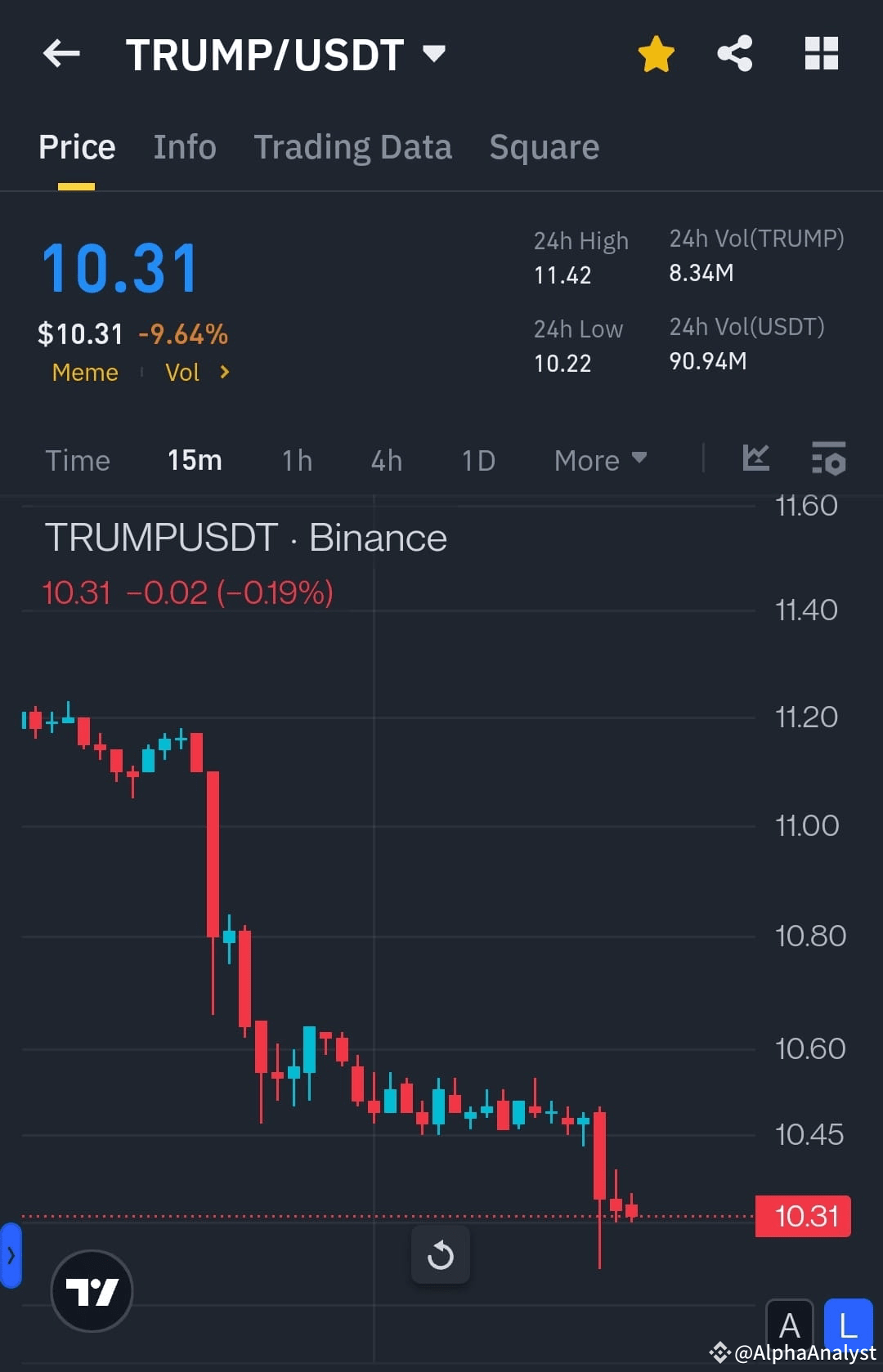Open the chart style icon near More
Image resolution: width=883 pixels, height=1372 pixels.
756,459
